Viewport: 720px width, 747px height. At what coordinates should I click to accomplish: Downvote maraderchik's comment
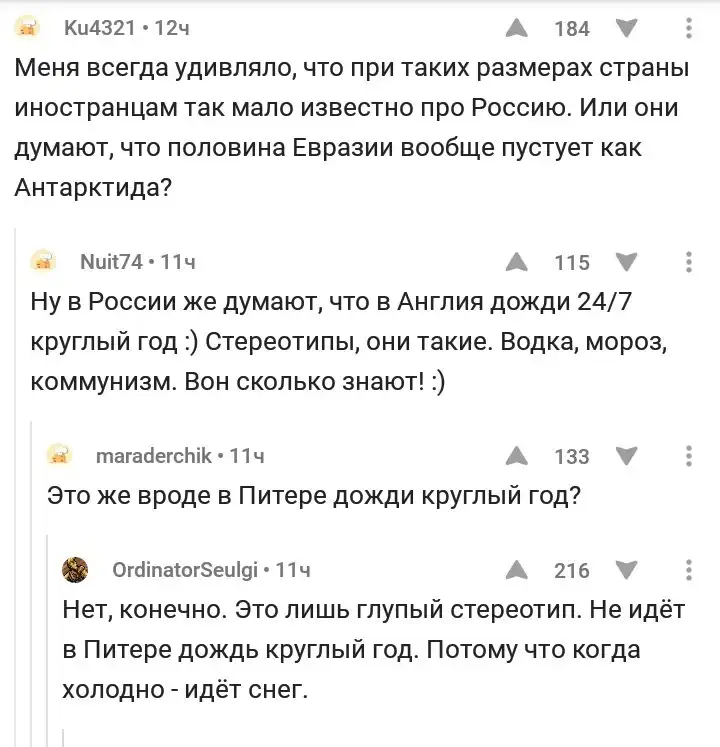[626, 456]
